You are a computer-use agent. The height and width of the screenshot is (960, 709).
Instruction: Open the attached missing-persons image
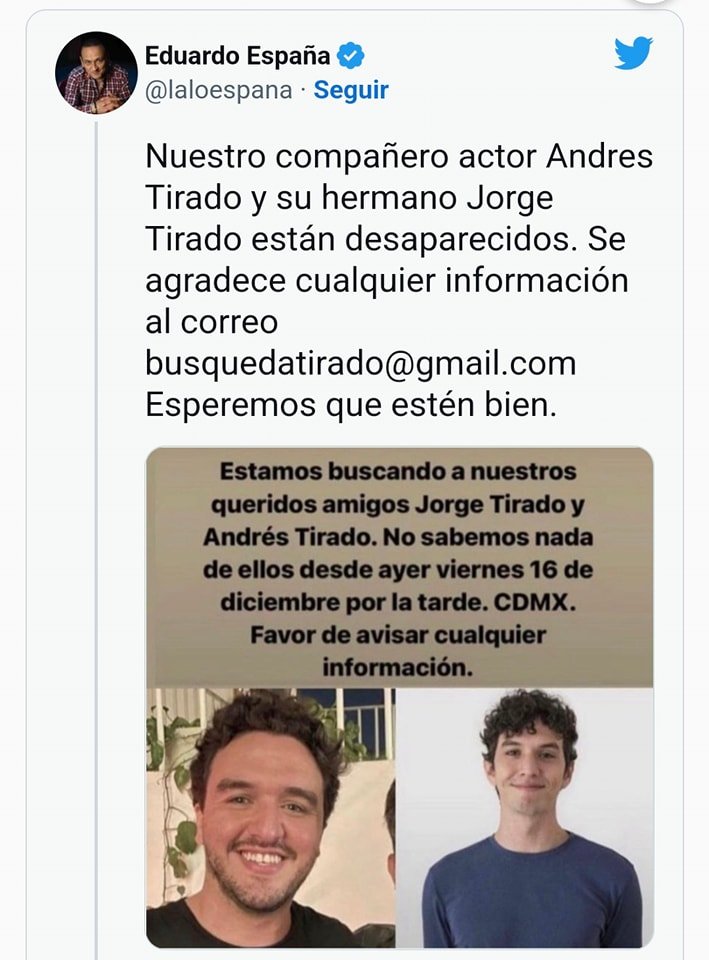click(x=399, y=697)
